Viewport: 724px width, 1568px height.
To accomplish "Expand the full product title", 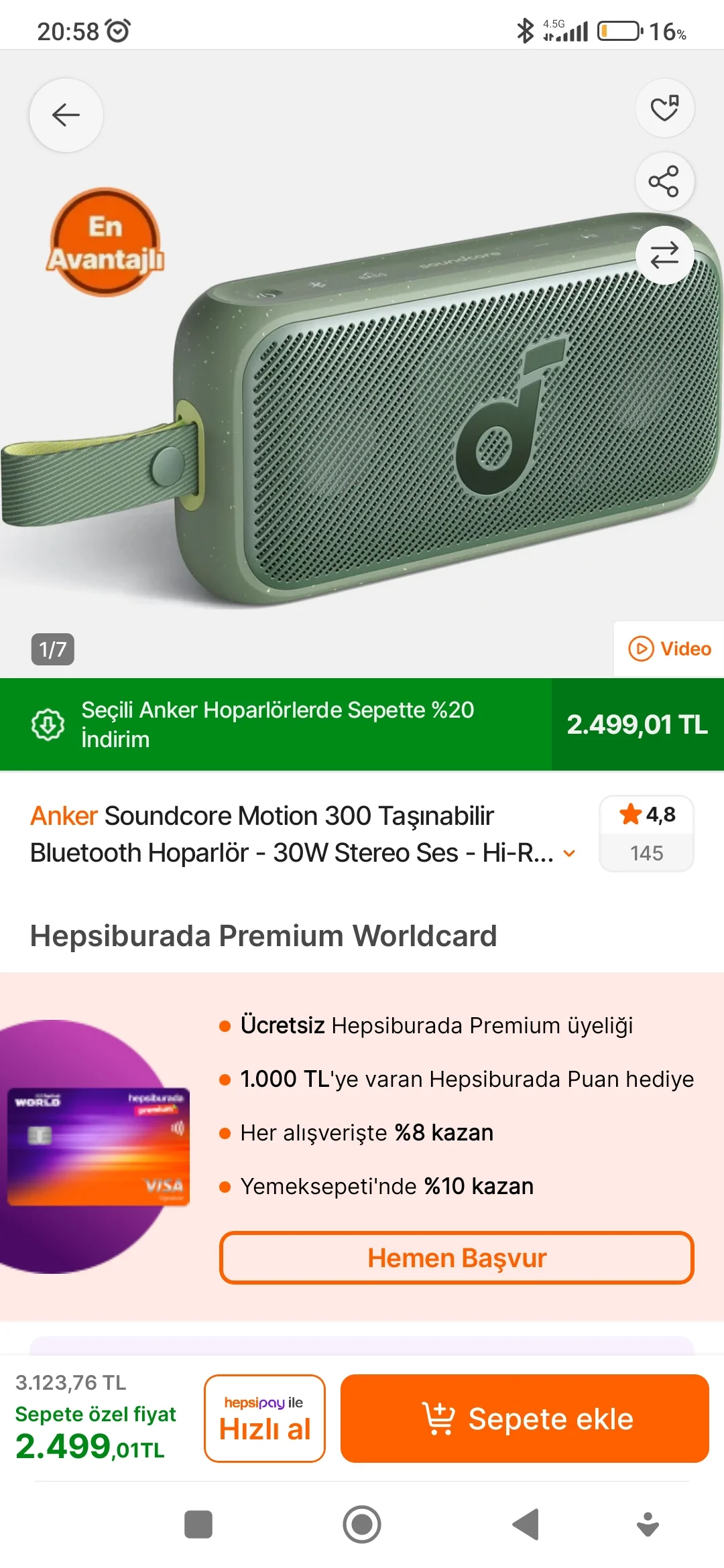I will click(569, 854).
